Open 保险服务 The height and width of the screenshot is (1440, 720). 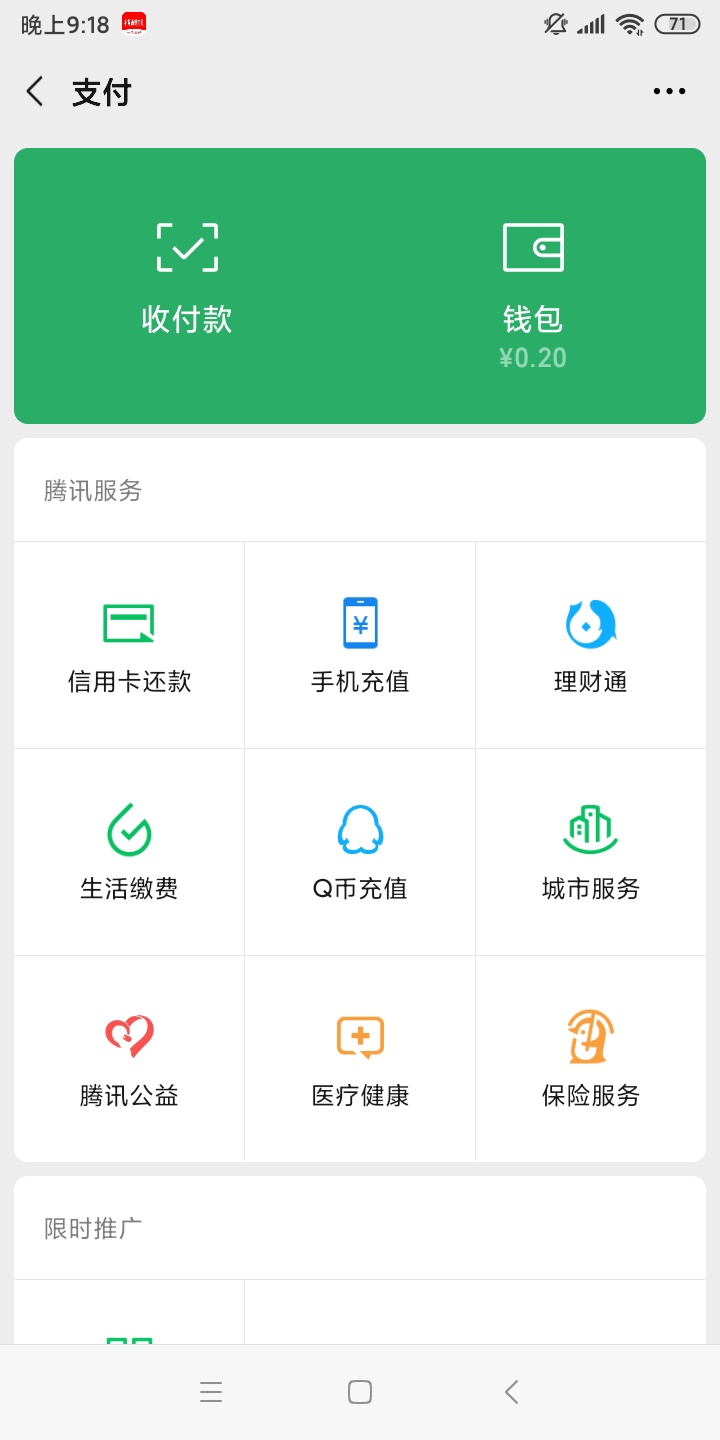[x=591, y=1059]
